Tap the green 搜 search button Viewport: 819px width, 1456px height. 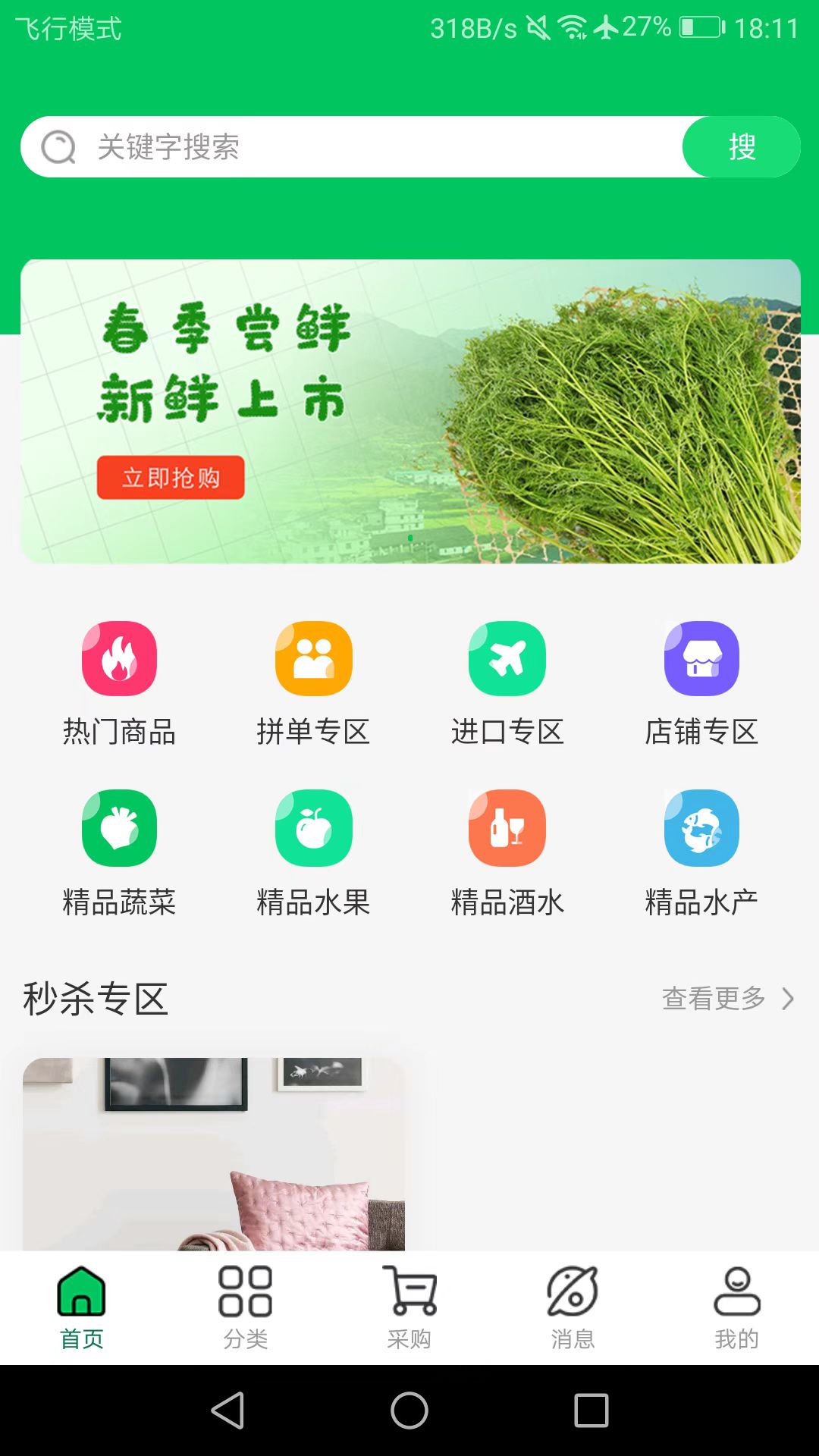tap(741, 147)
